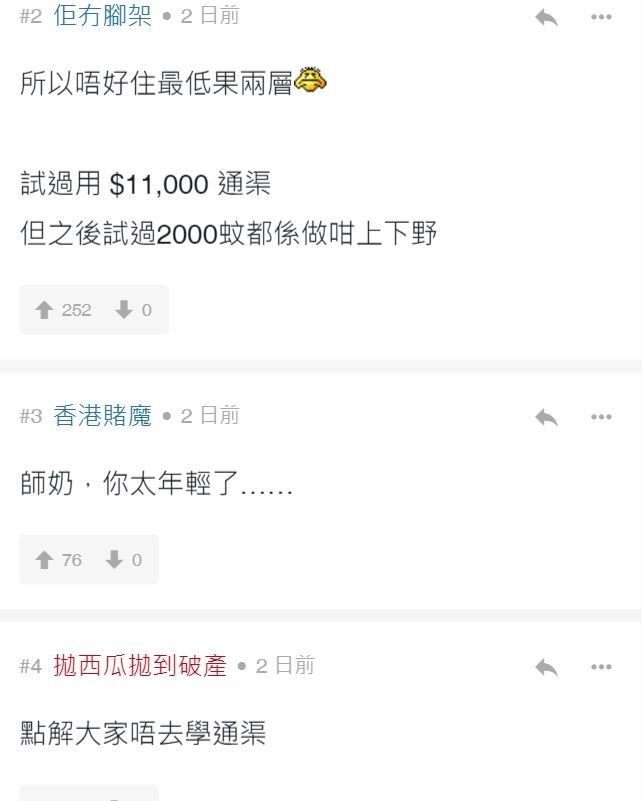Reply to comment #3 by 香港賭魔
642x801 pixels.
[546, 416]
